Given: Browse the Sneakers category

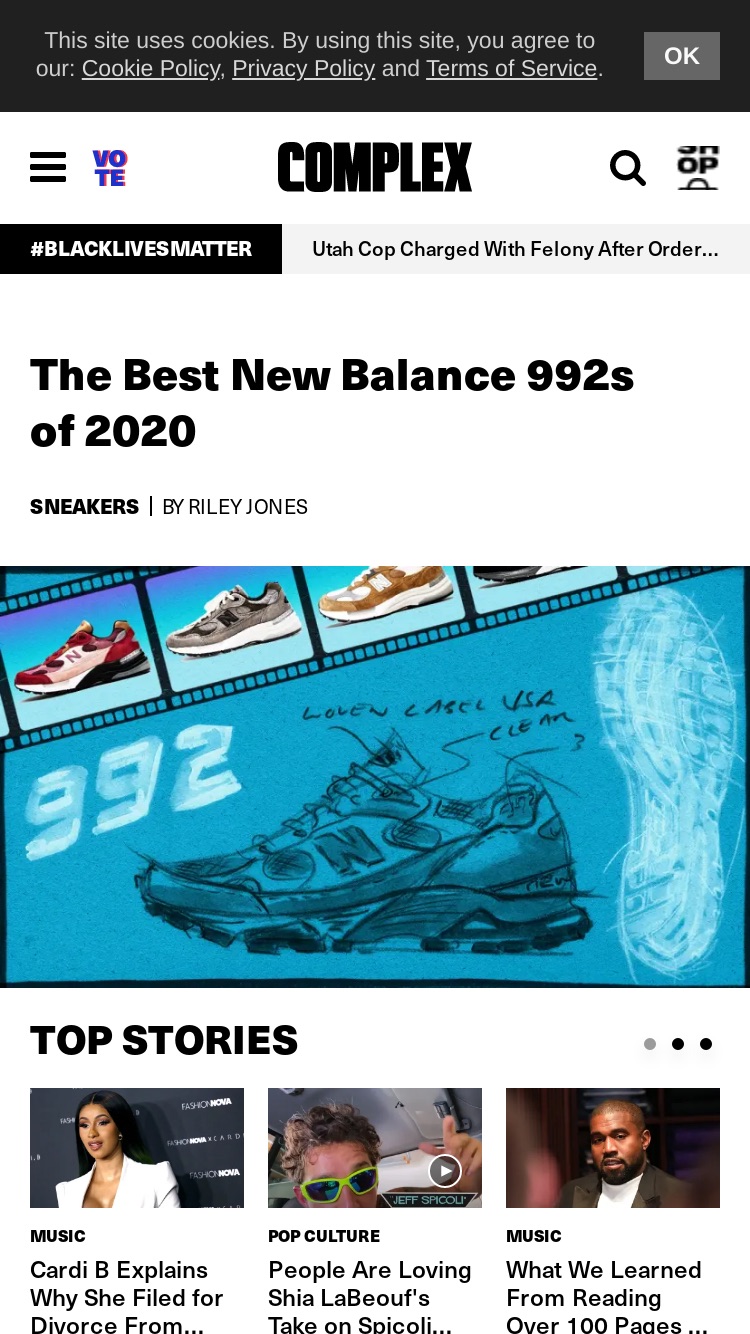Looking at the screenshot, I should coord(84,506).
